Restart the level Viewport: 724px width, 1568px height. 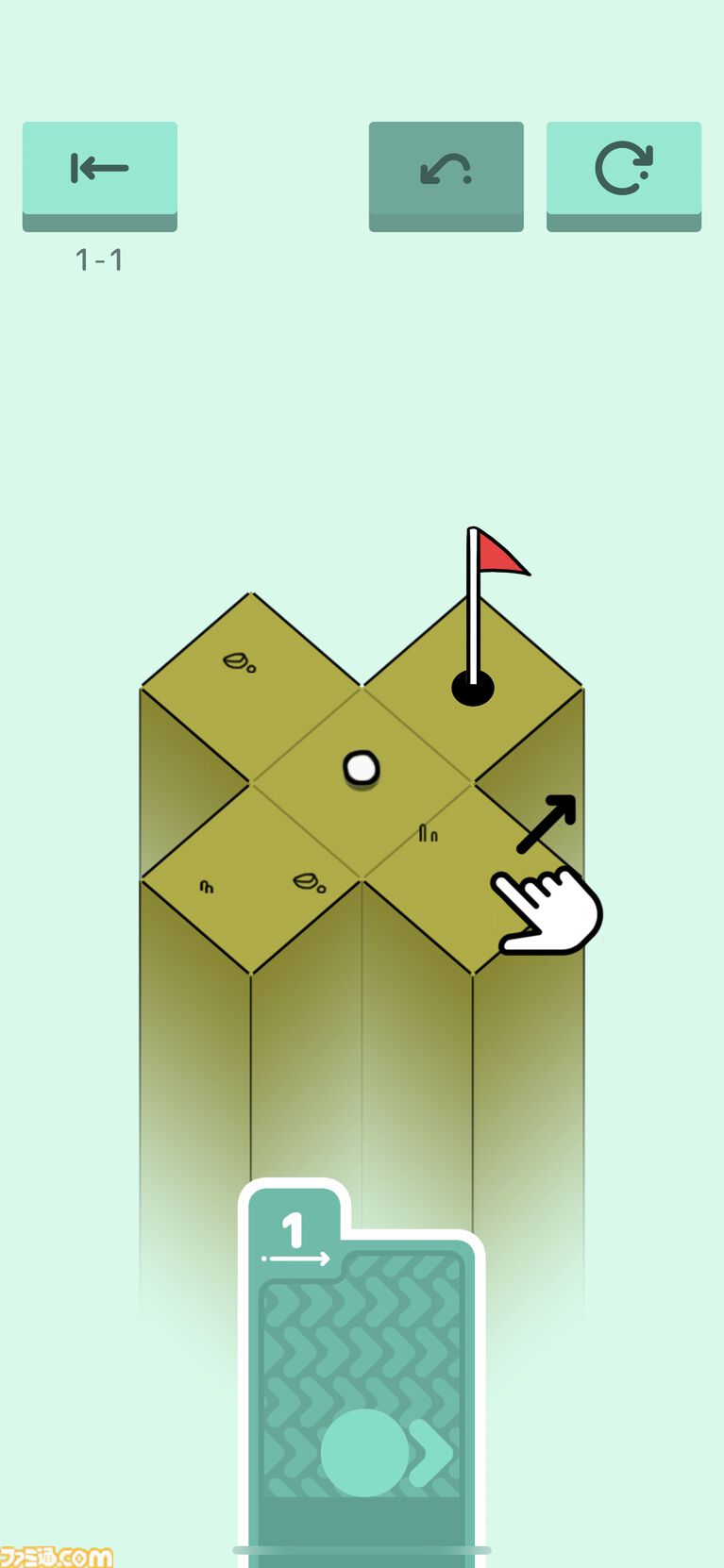coord(623,171)
